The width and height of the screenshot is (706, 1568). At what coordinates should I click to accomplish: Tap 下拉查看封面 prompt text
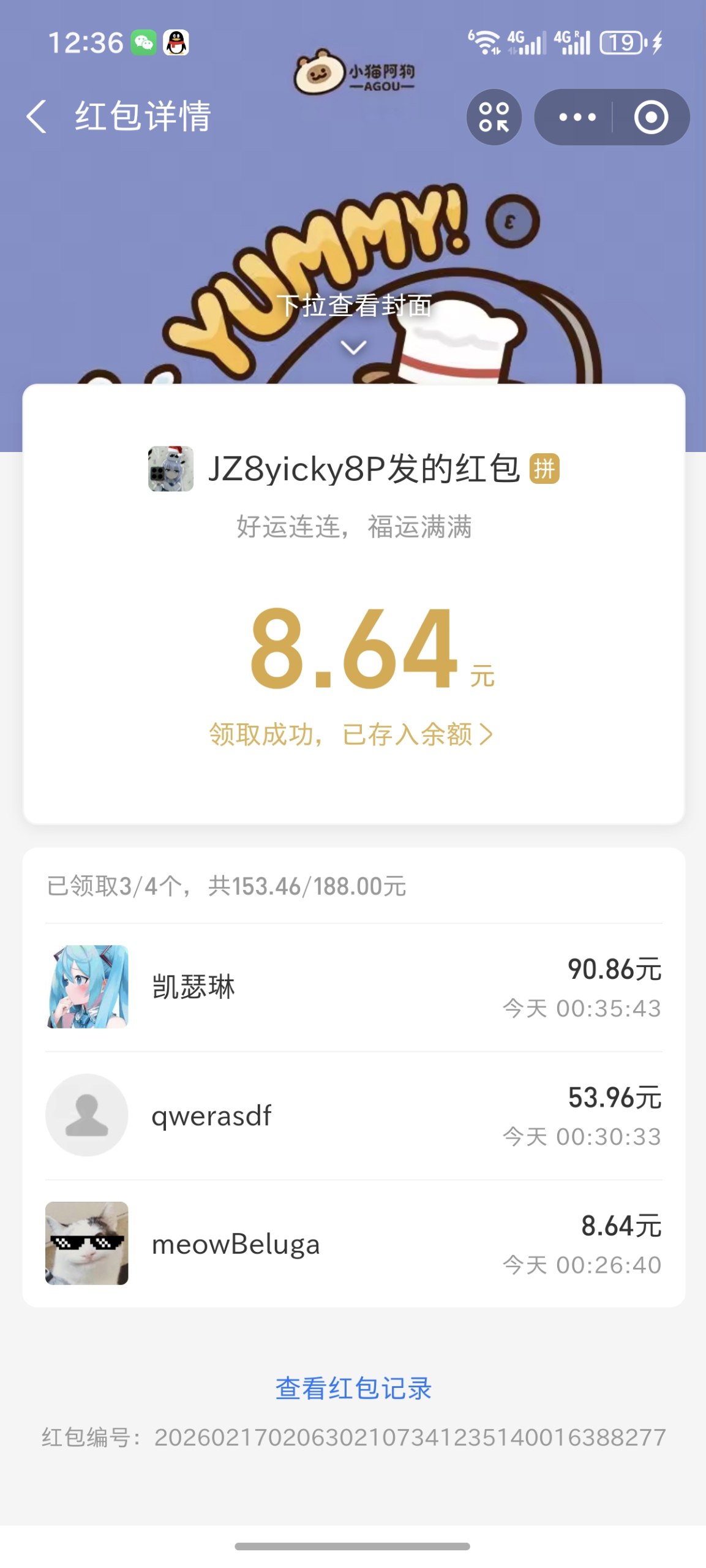354,304
